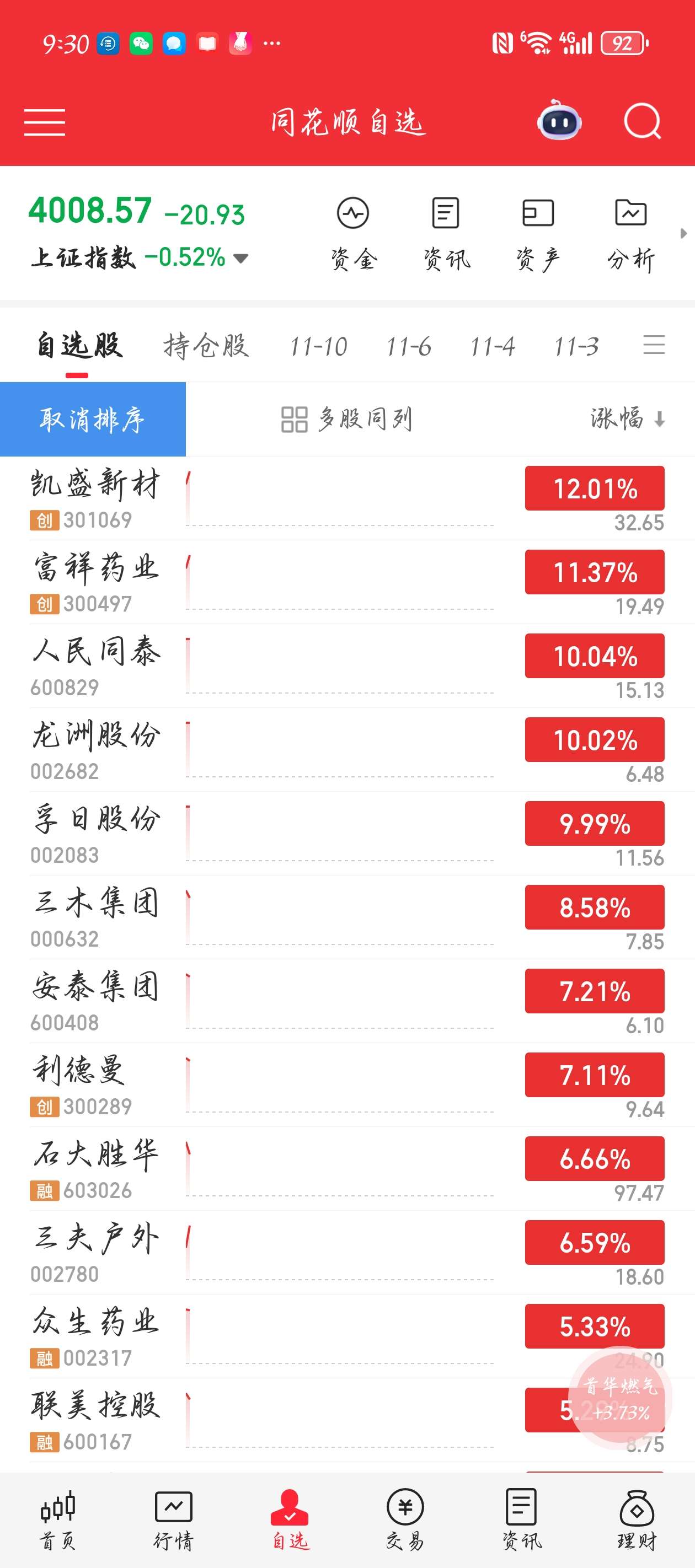Open the 资讯 news for the index
This screenshot has width=695, height=1568.
pyautogui.click(x=445, y=232)
